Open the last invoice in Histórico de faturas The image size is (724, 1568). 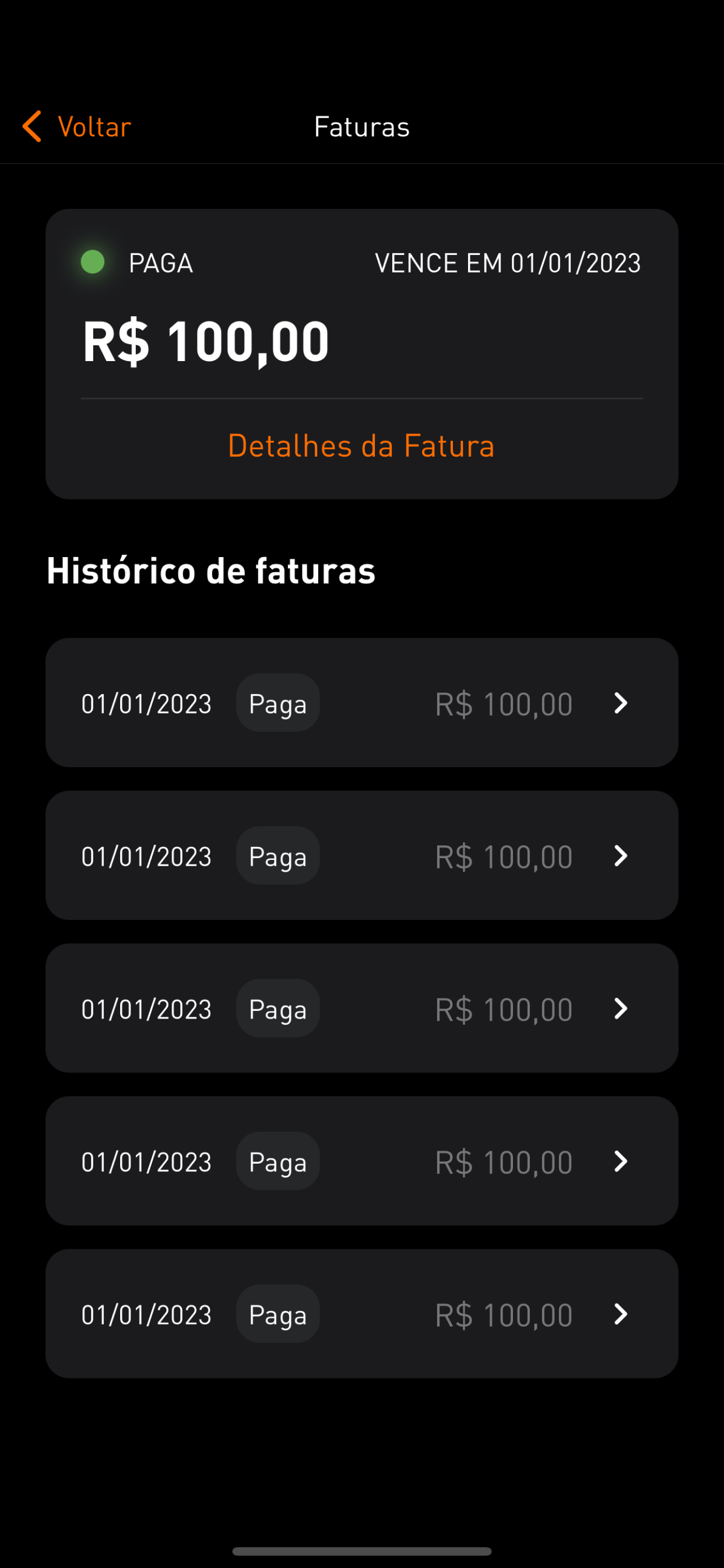361,1314
